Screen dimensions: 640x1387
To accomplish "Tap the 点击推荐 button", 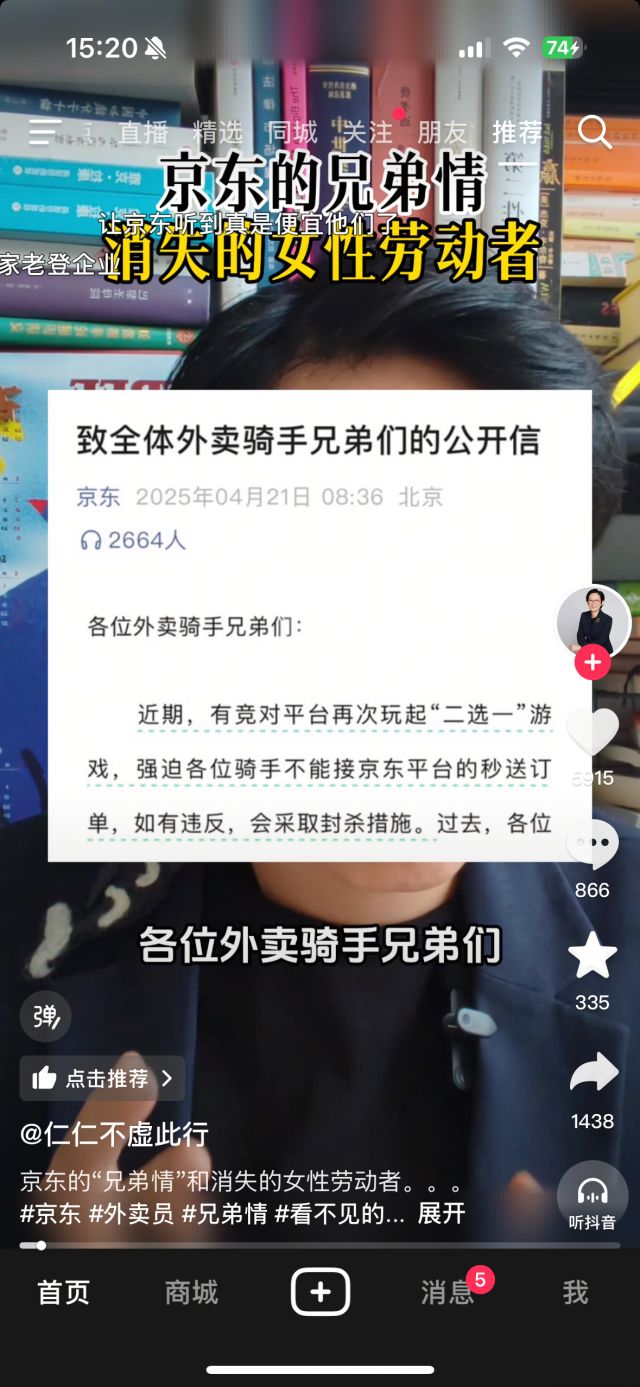I will point(102,1078).
